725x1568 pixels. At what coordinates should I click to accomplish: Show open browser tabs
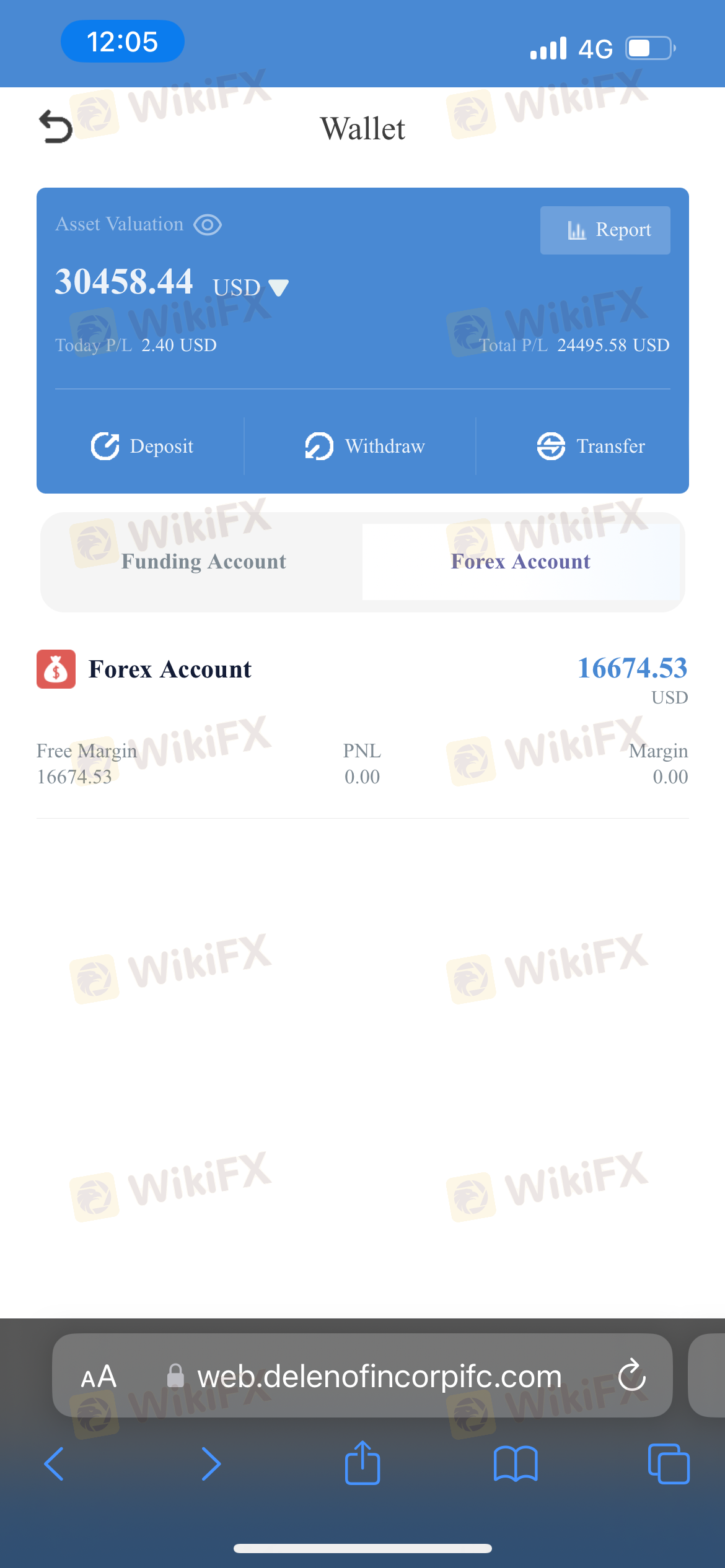click(669, 1464)
